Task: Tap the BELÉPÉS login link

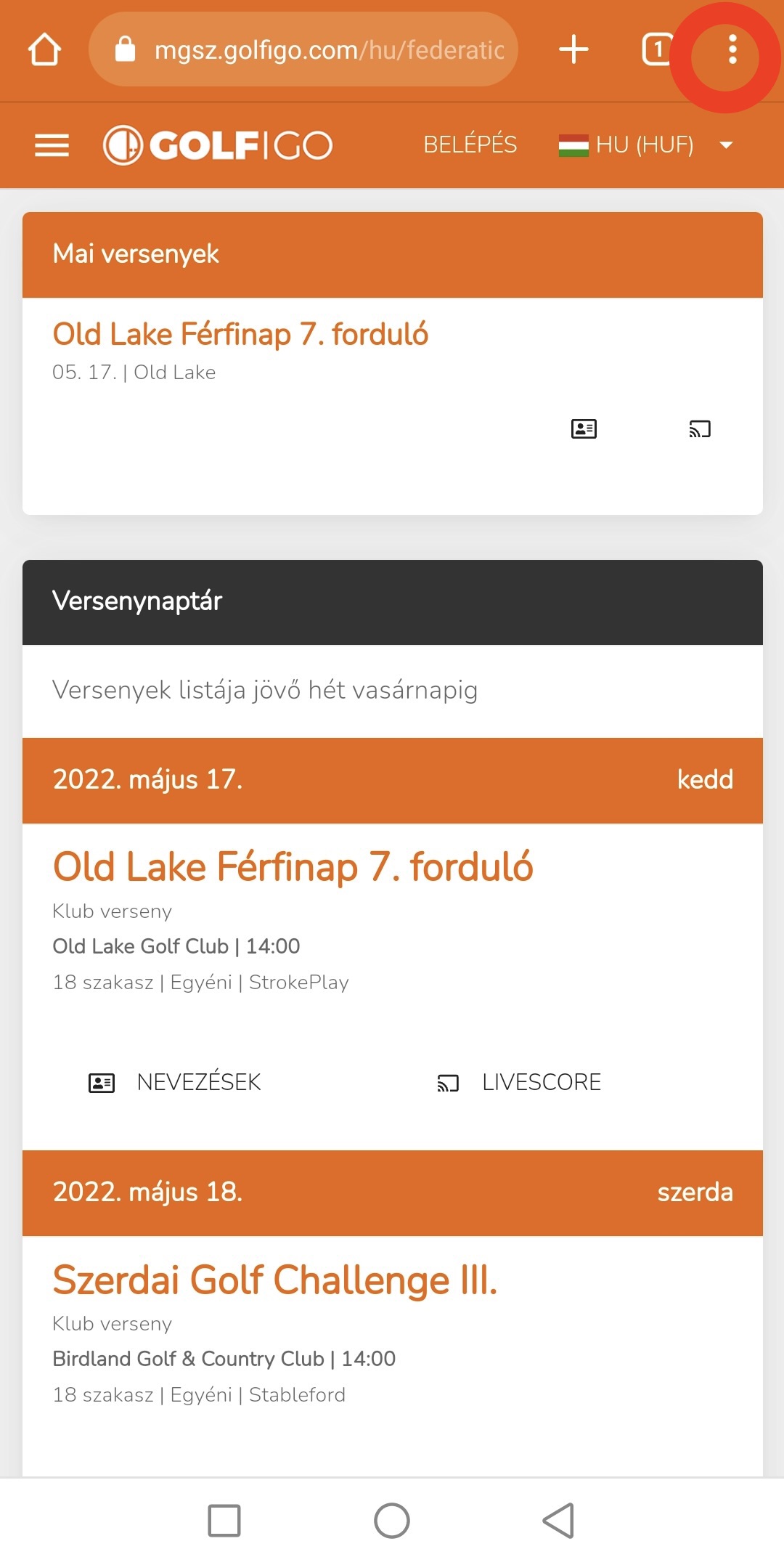Action: (470, 145)
